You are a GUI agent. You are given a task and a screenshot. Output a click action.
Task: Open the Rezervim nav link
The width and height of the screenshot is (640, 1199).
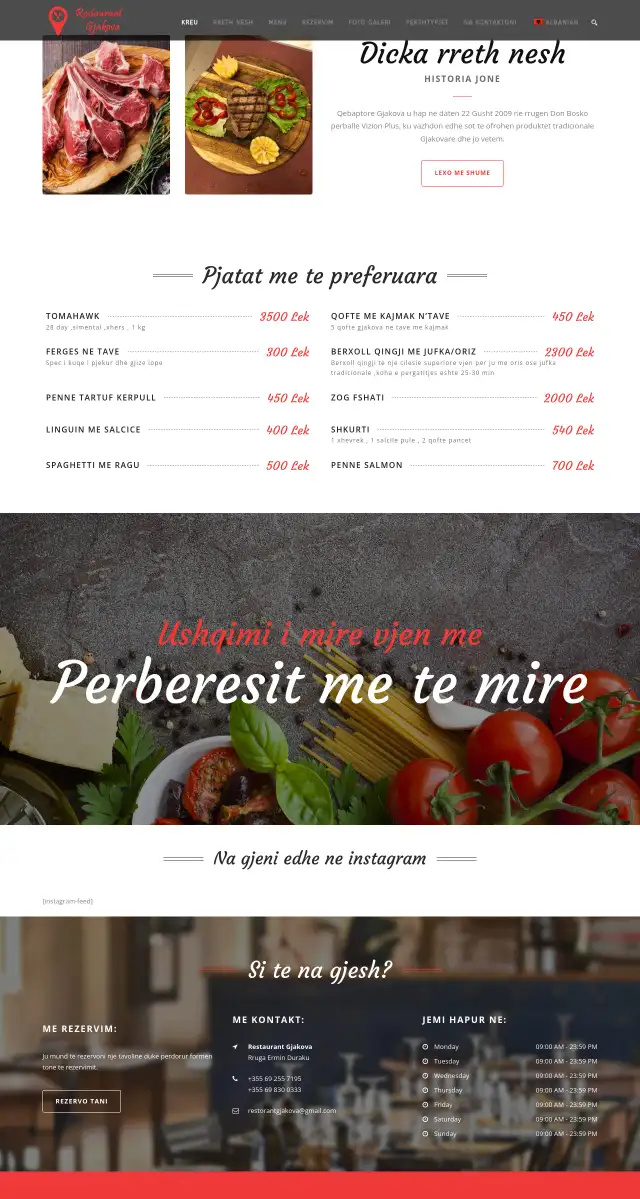(317, 21)
